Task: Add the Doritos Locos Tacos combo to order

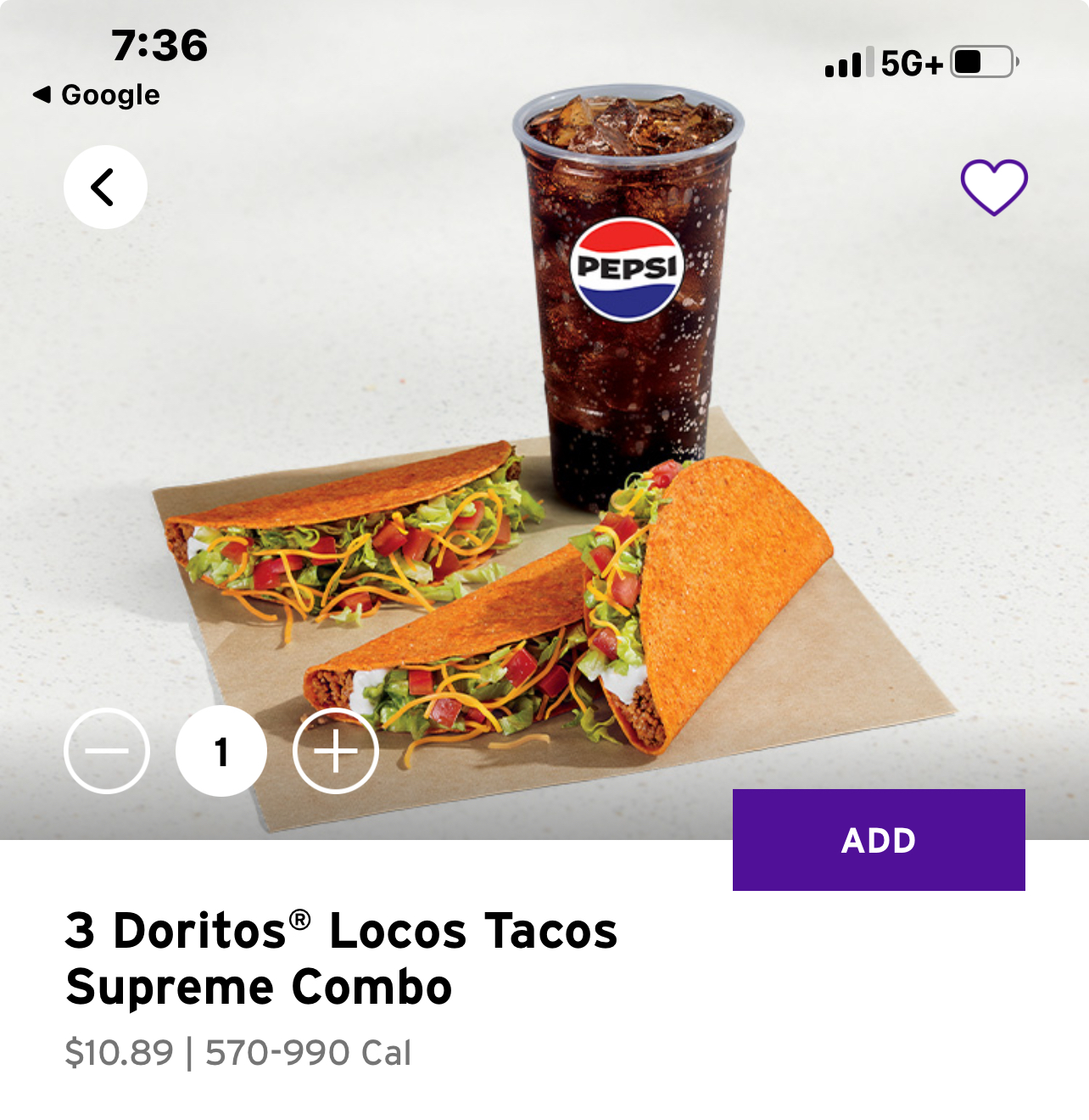Action: [x=878, y=840]
